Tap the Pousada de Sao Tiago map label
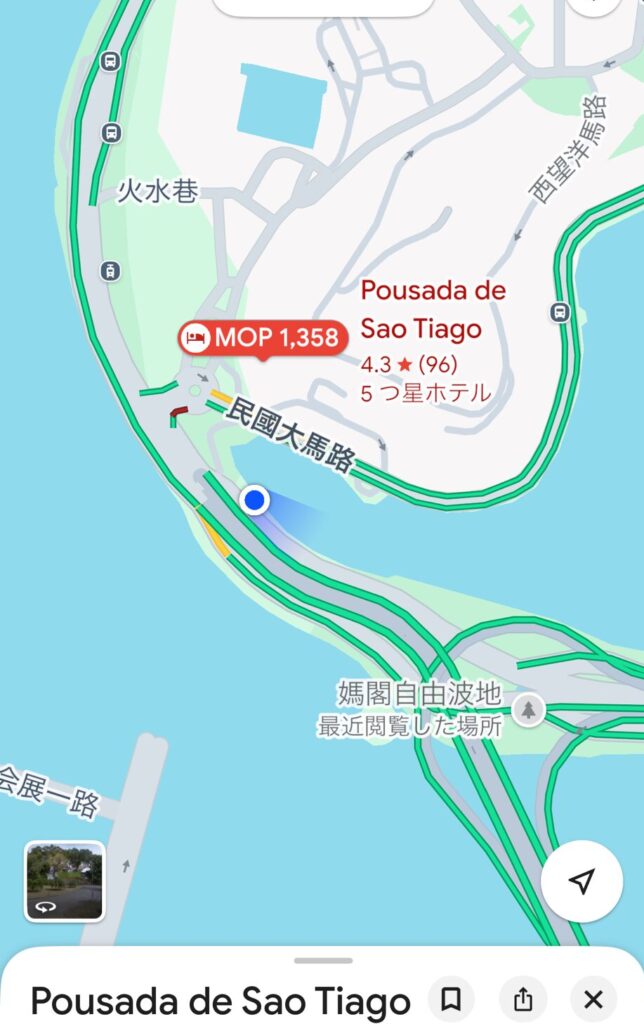644x1024 pixels. 434,309
